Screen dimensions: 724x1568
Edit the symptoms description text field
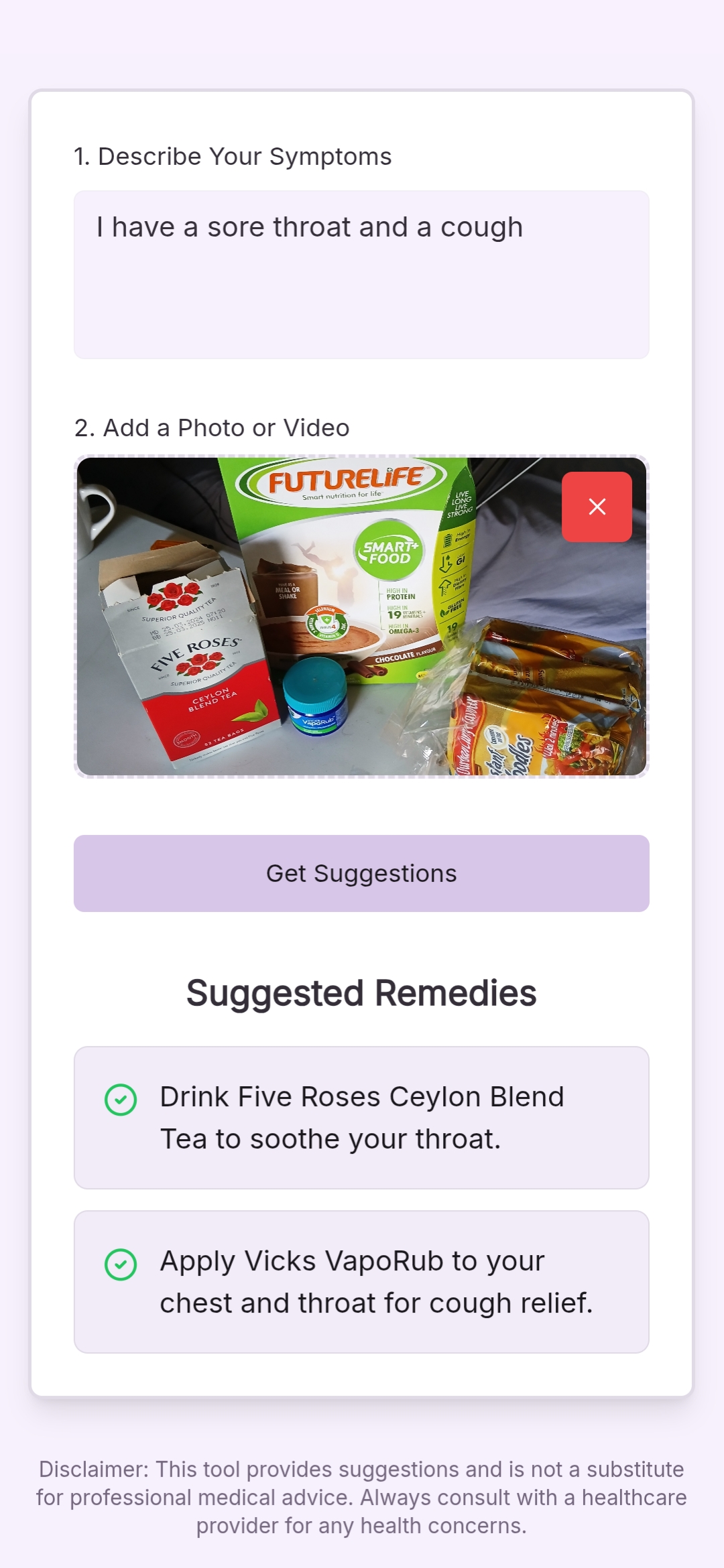click(361, 275)
